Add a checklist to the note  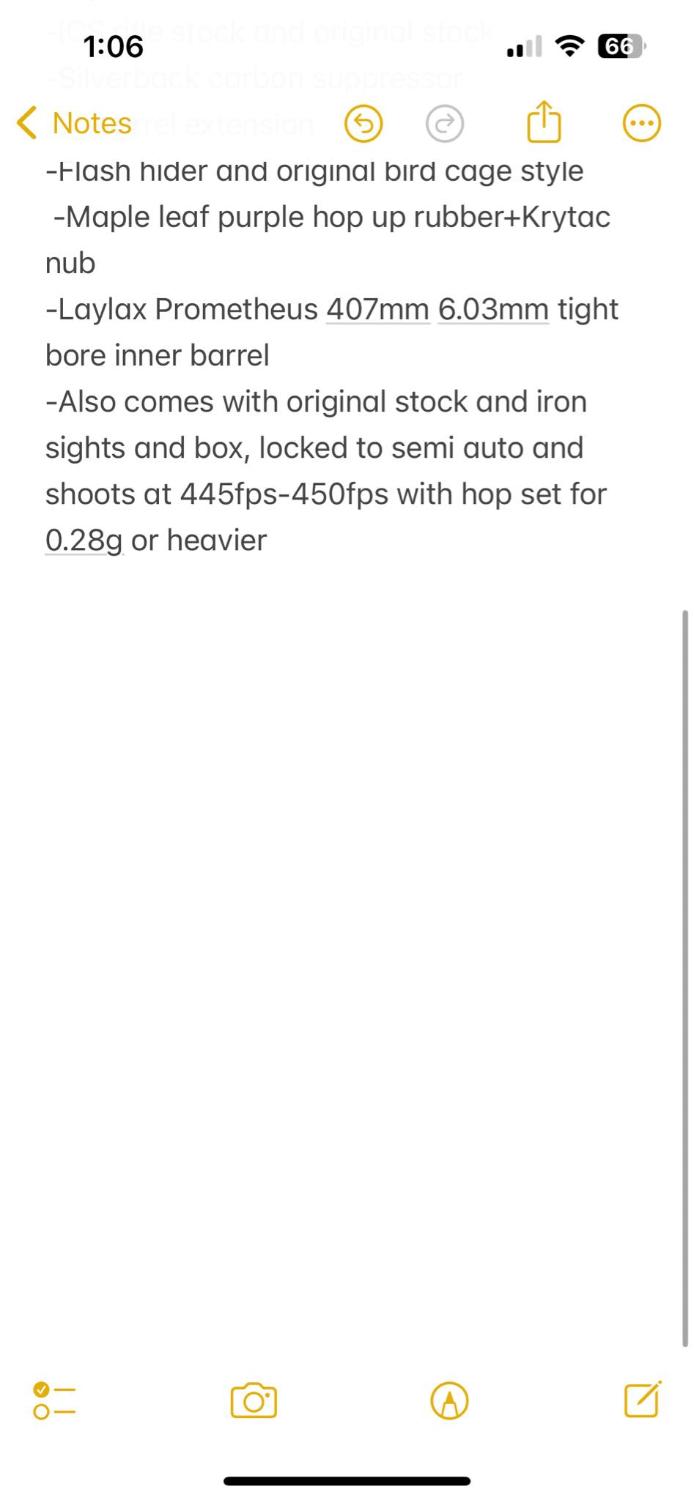tap(55, 1400)
